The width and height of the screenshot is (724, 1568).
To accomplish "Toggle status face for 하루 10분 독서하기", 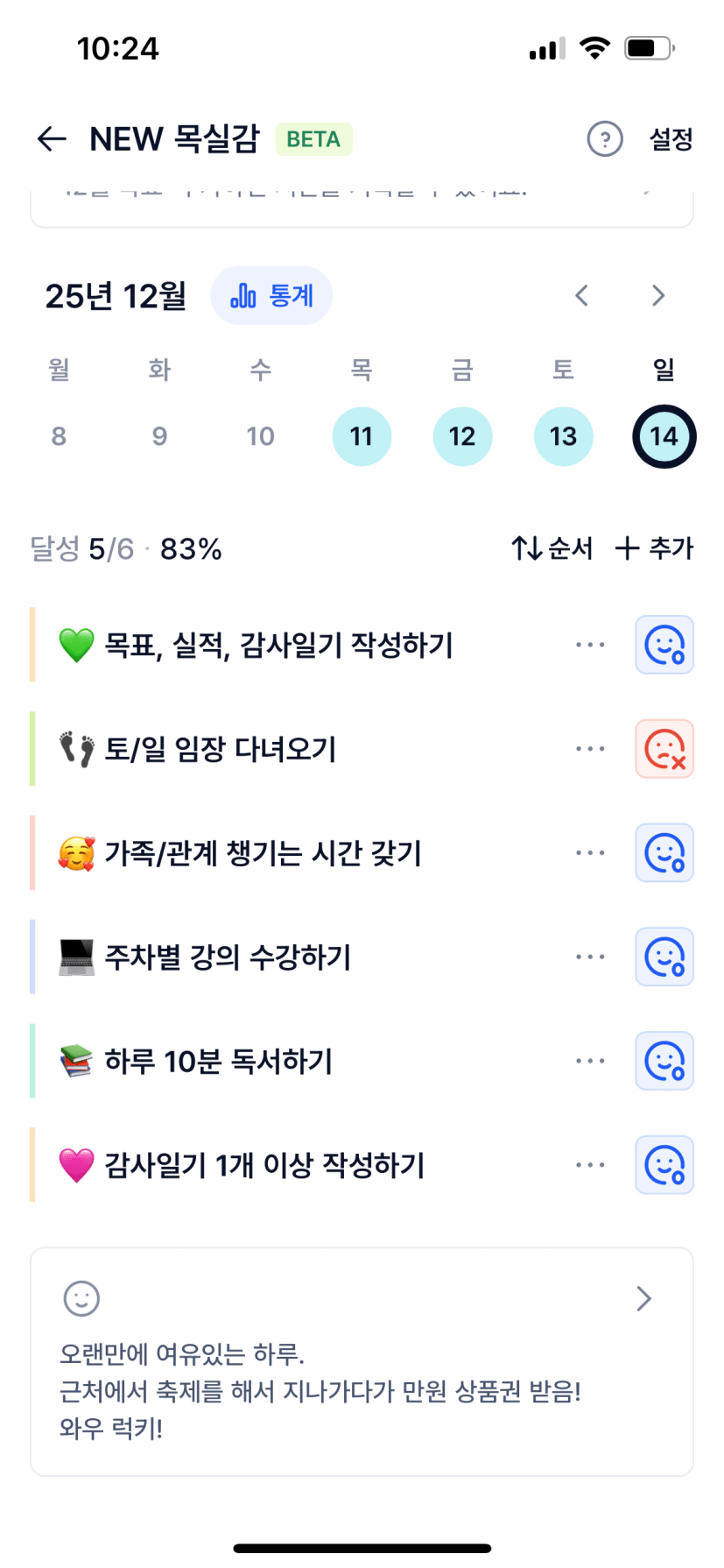I will (x=664, y=1061).
